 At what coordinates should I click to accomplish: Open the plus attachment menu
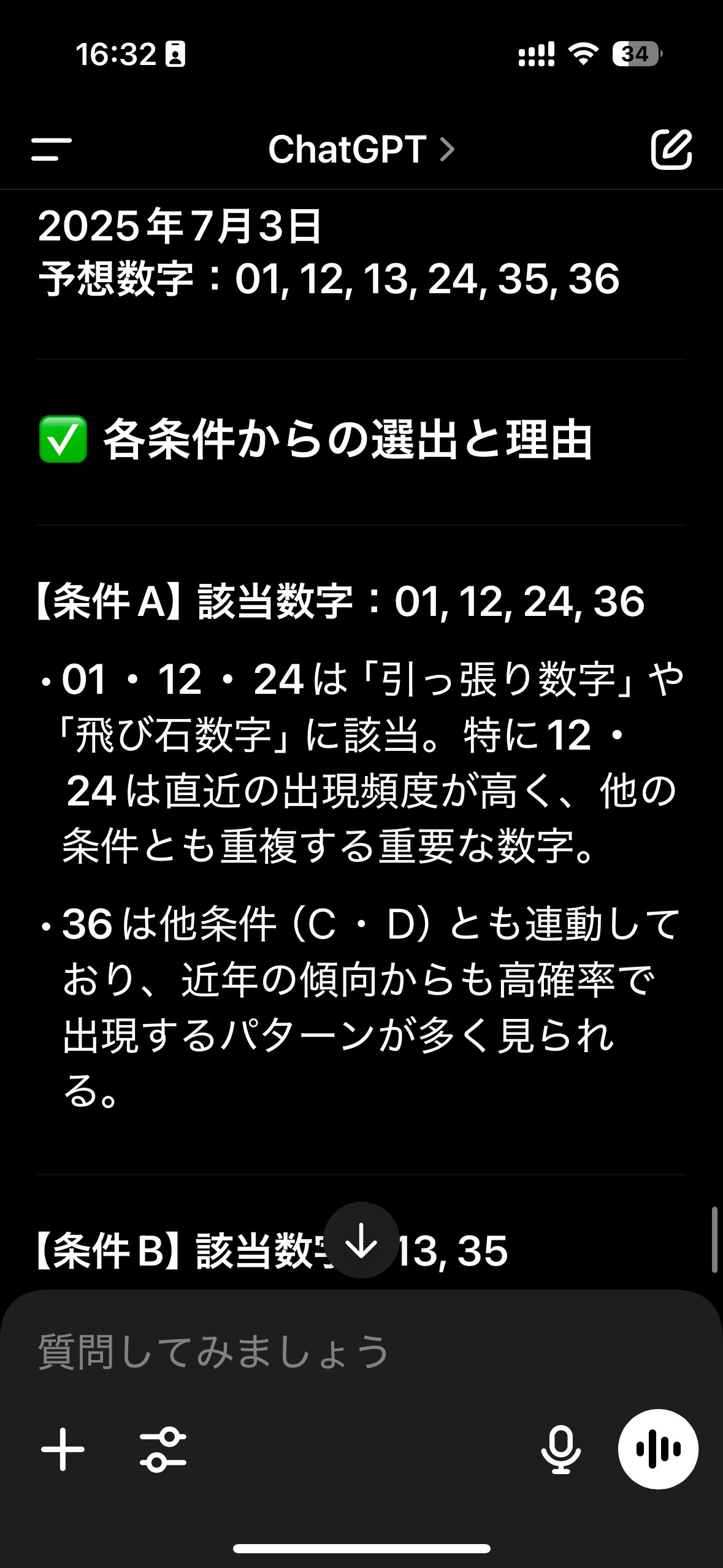pos(63,1450)
